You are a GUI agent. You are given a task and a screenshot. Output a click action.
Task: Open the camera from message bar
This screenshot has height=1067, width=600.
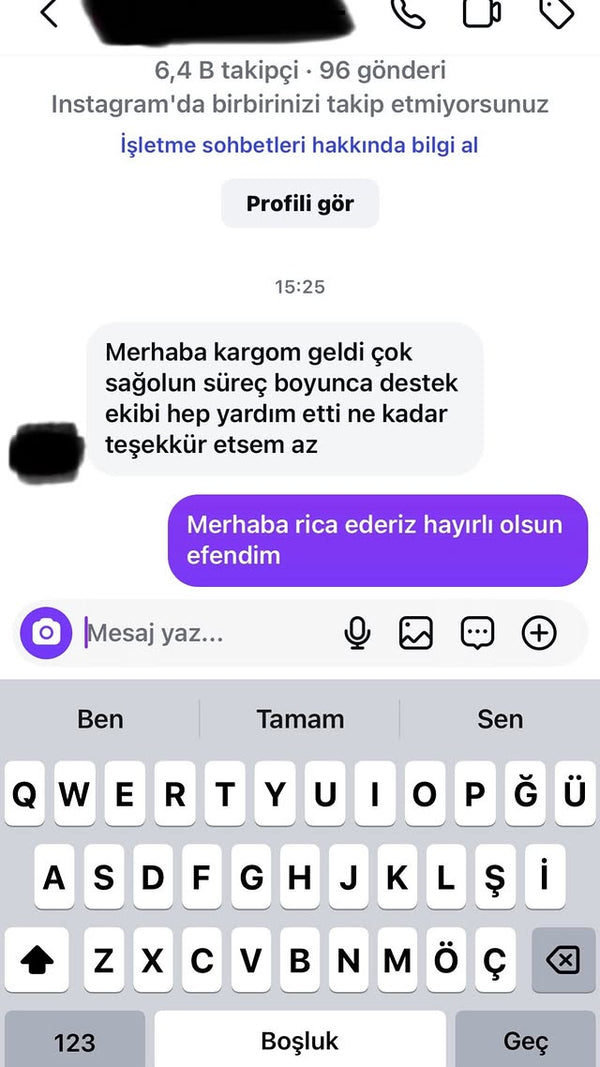(46, 633)
